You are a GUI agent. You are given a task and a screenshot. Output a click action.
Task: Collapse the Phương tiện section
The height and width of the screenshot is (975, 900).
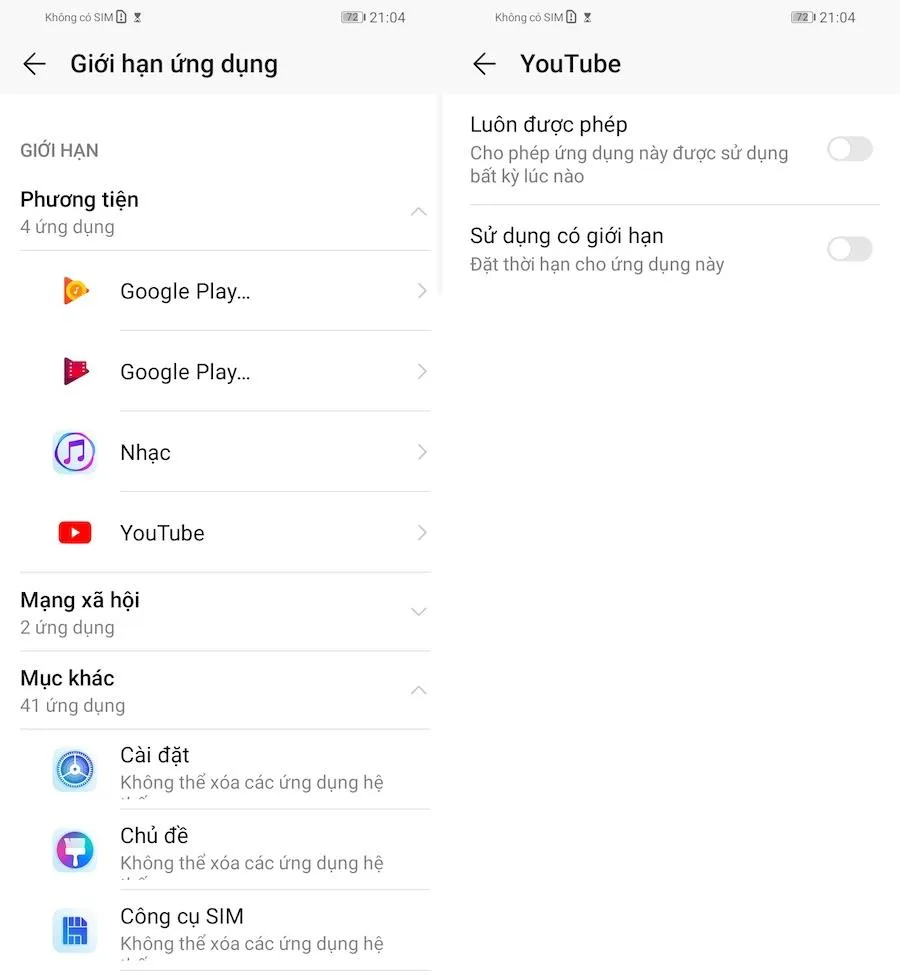419,212
